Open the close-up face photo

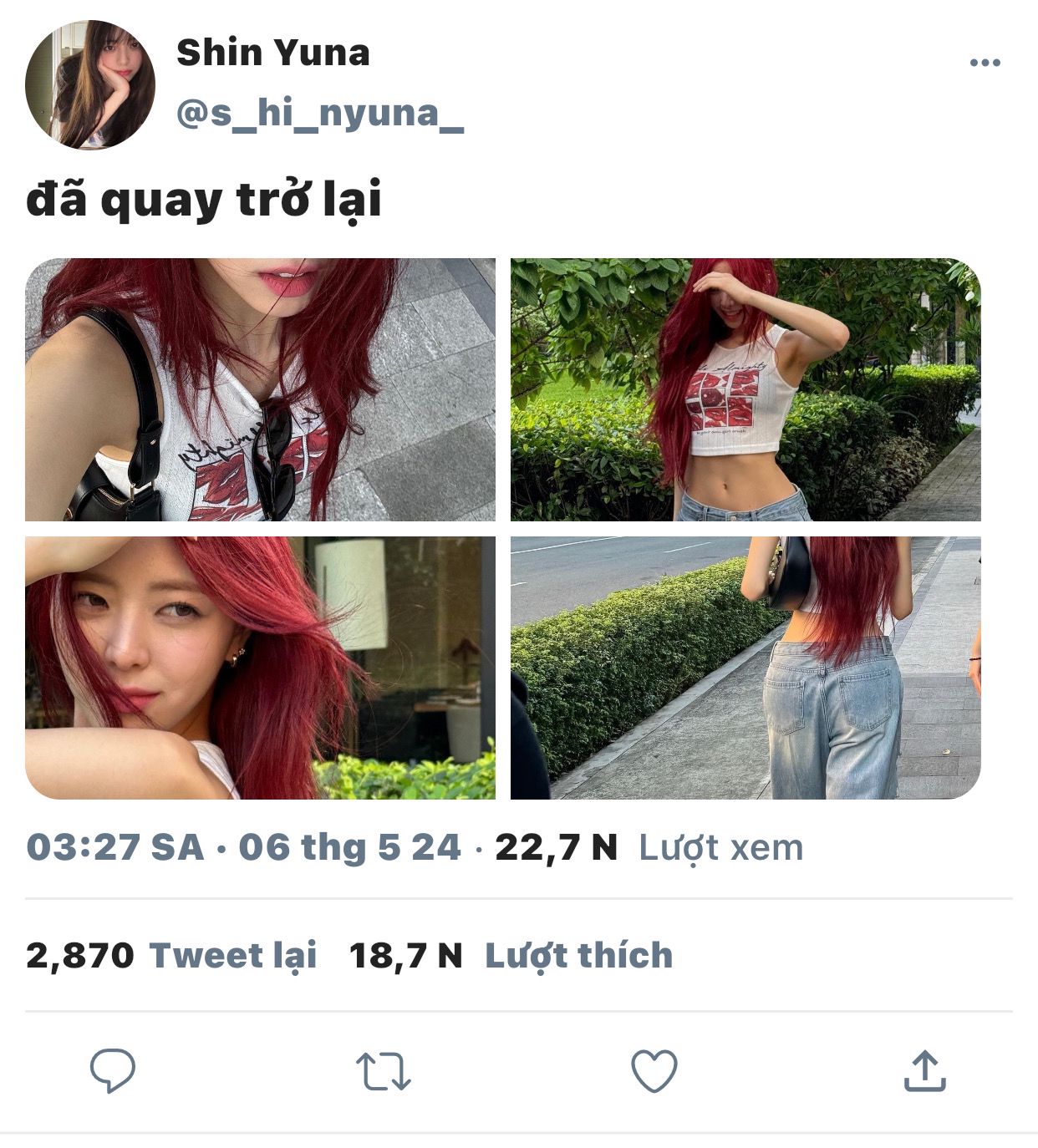260,668
